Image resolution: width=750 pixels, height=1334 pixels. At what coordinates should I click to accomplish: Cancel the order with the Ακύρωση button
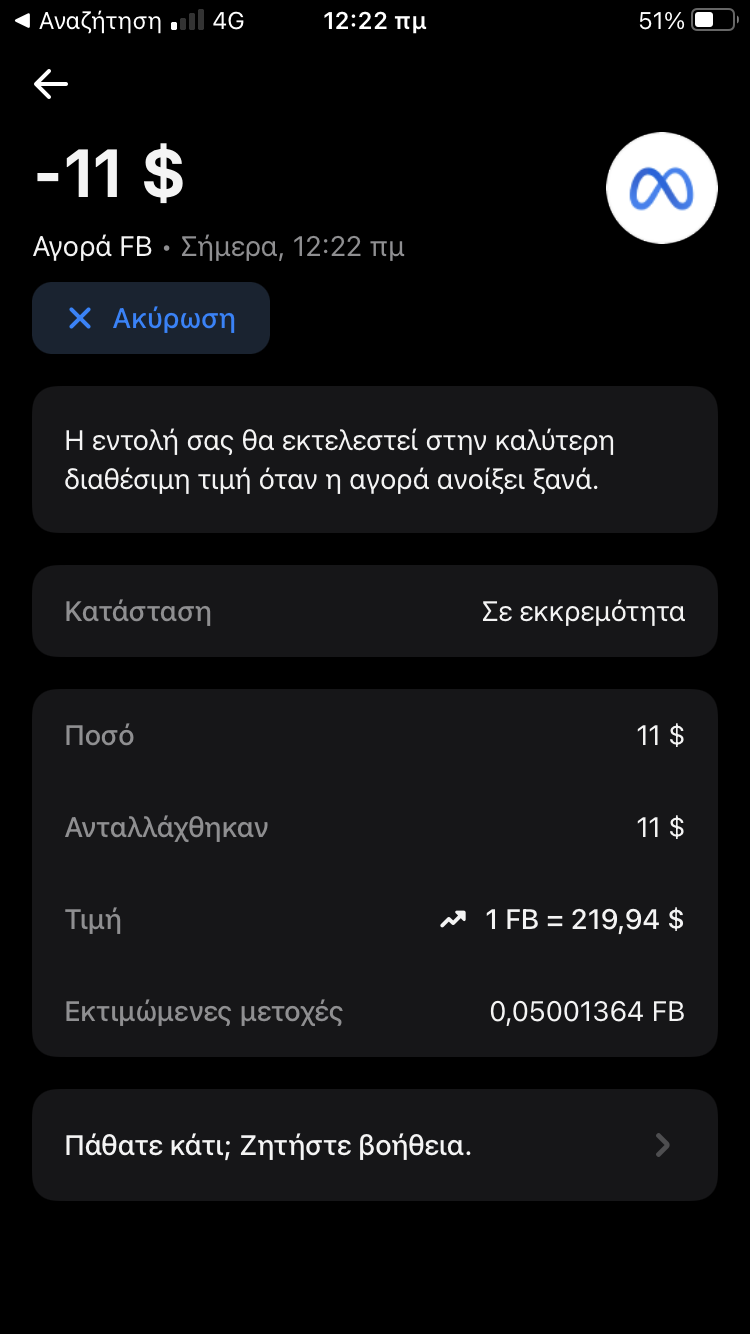coord(151,318)
